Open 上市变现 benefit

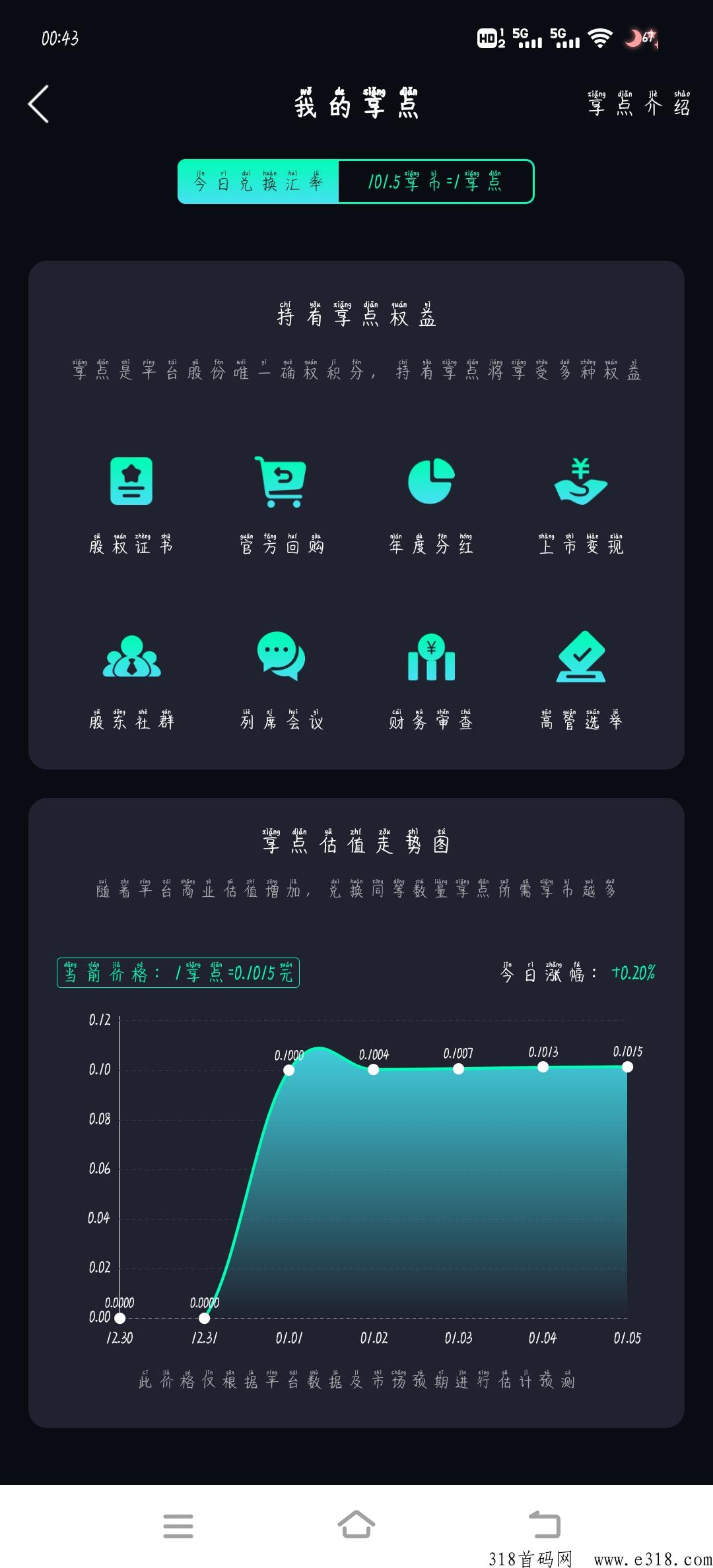pyautogui.click(x=581, y=506)
